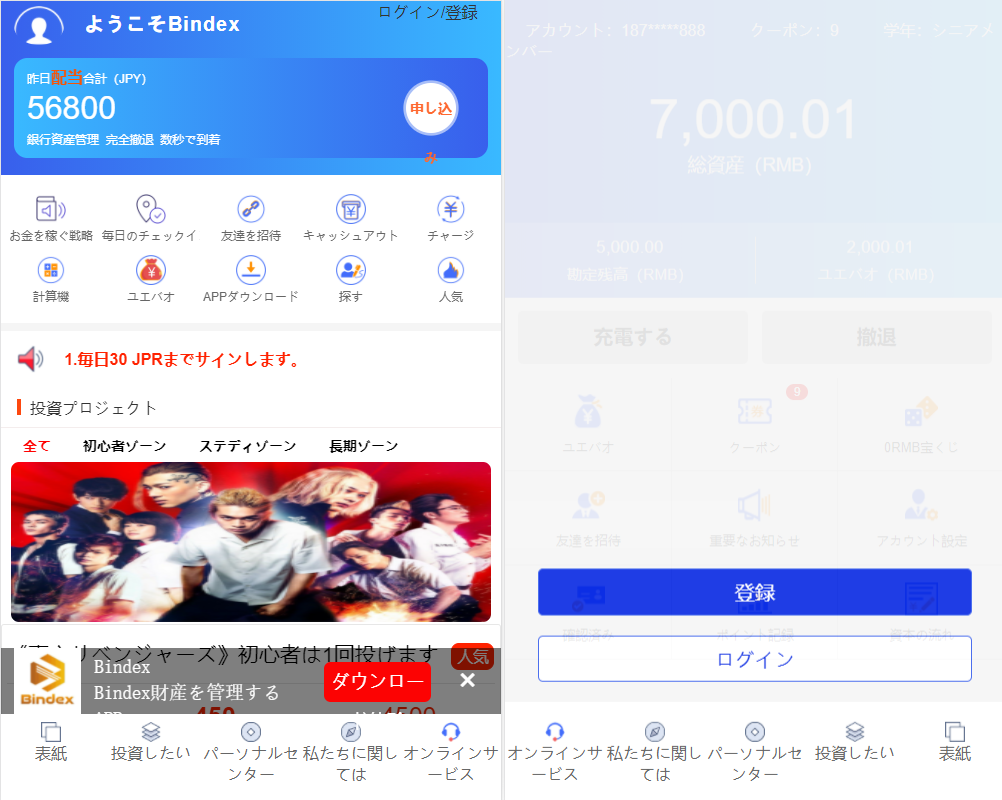Screen dimensions: 1002x800
Task: Switch to the 初心者ゾーン tab
Action: [125, 446]
